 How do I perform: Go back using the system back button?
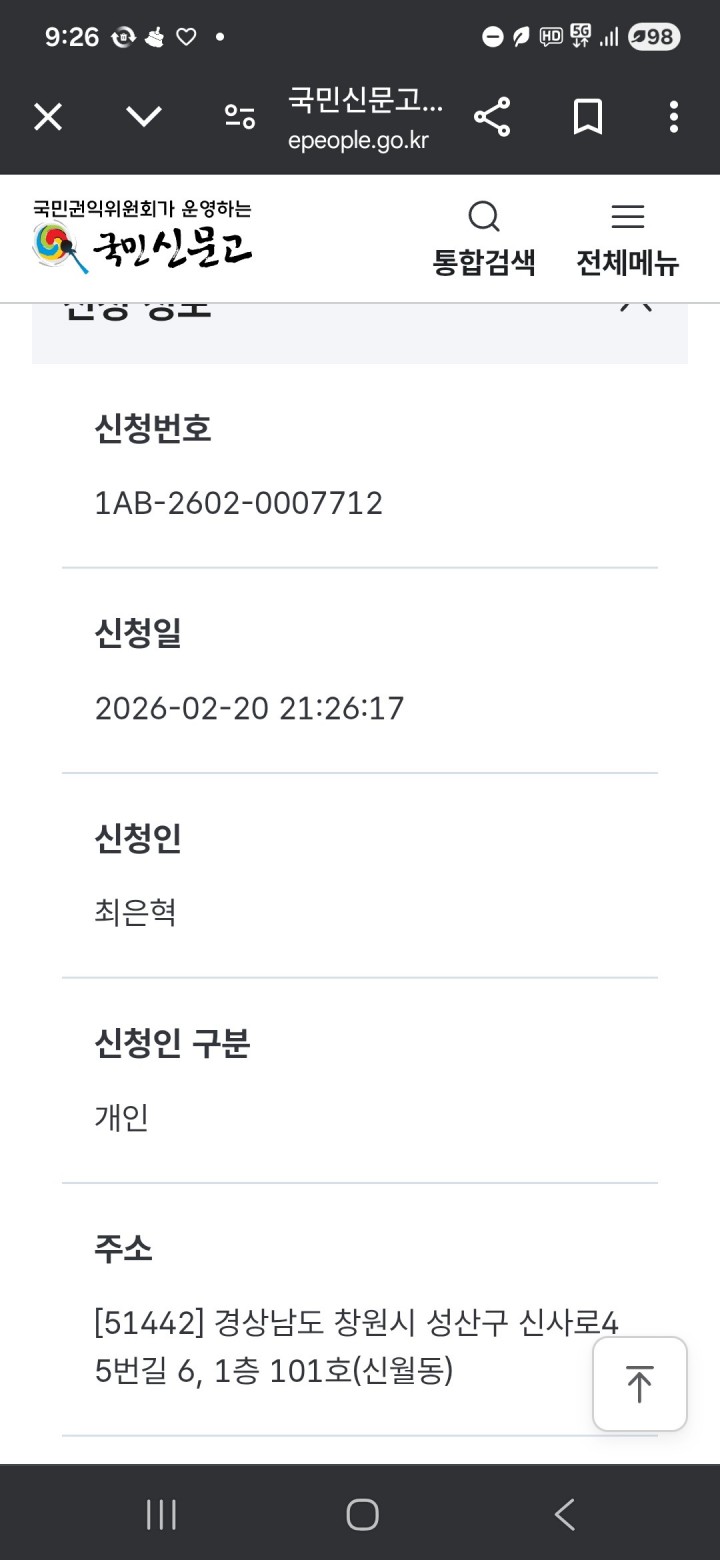565,1514
